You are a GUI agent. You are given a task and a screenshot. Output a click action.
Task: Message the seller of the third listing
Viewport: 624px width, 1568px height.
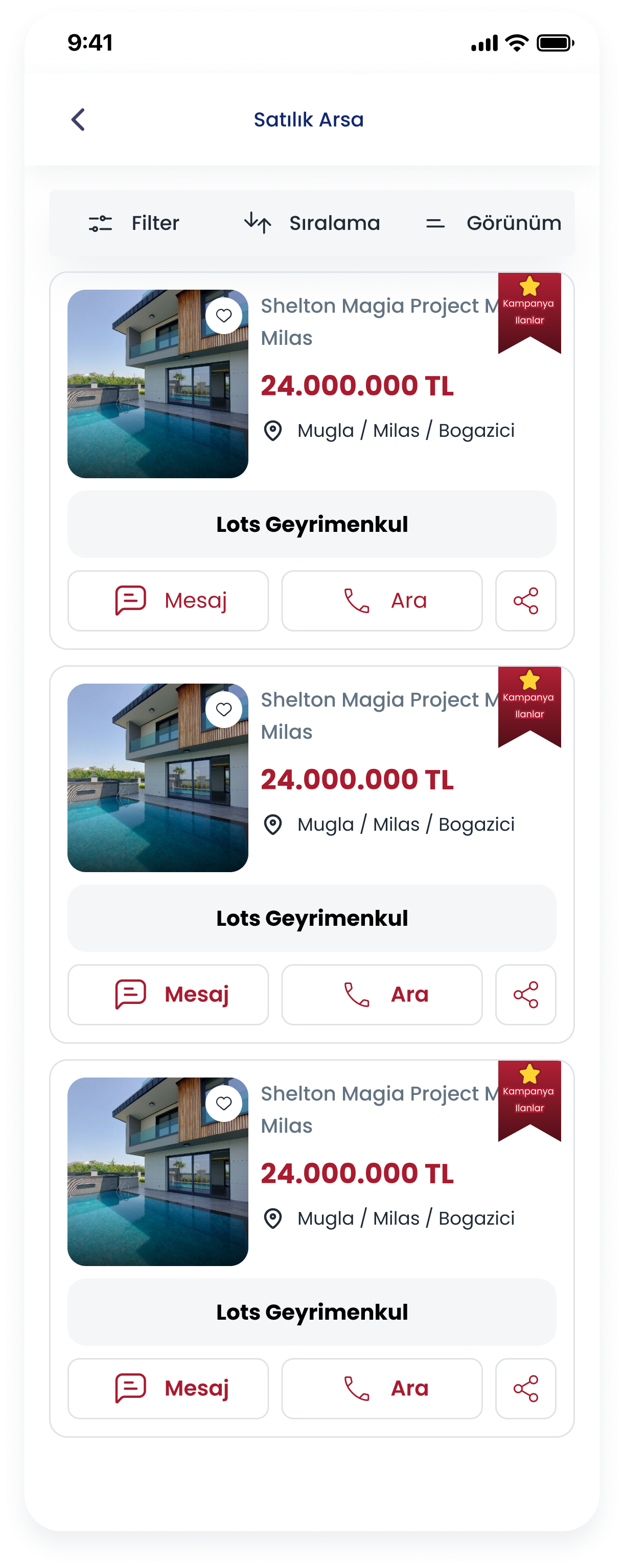pyautogui.click(x=168, y=1389)
